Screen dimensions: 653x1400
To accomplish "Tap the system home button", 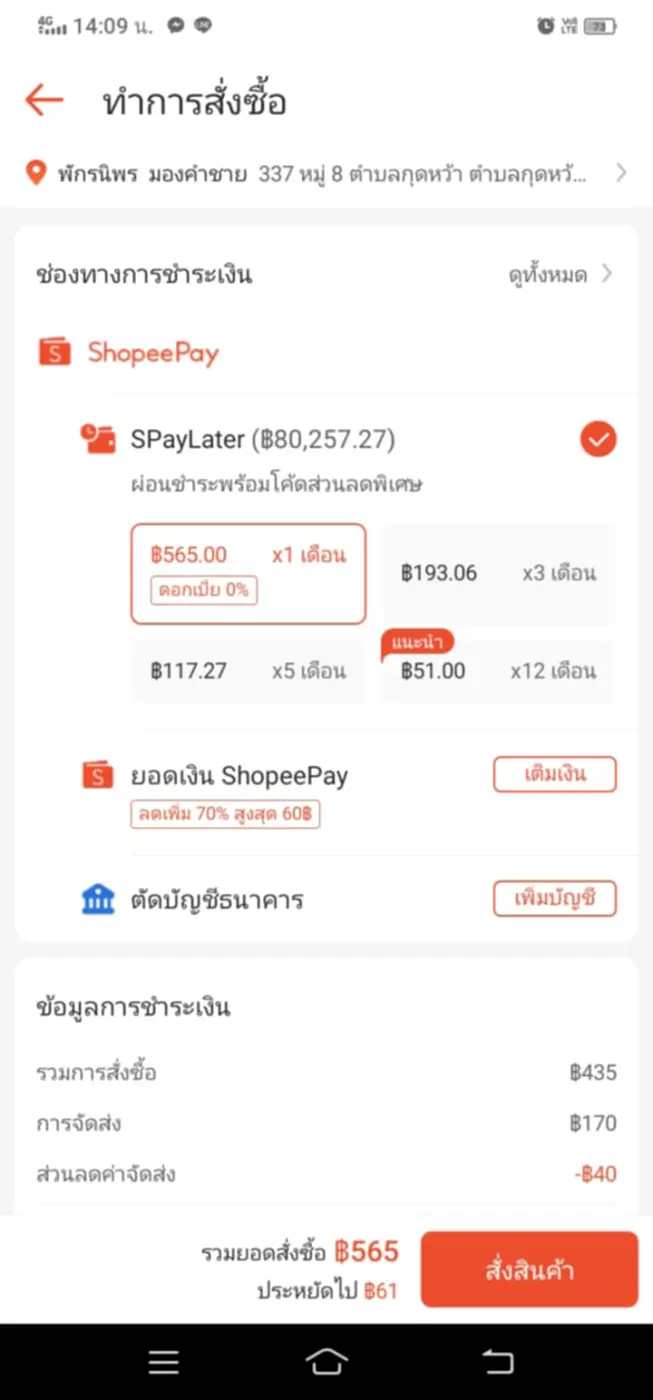I will [x=327, y=1362].
